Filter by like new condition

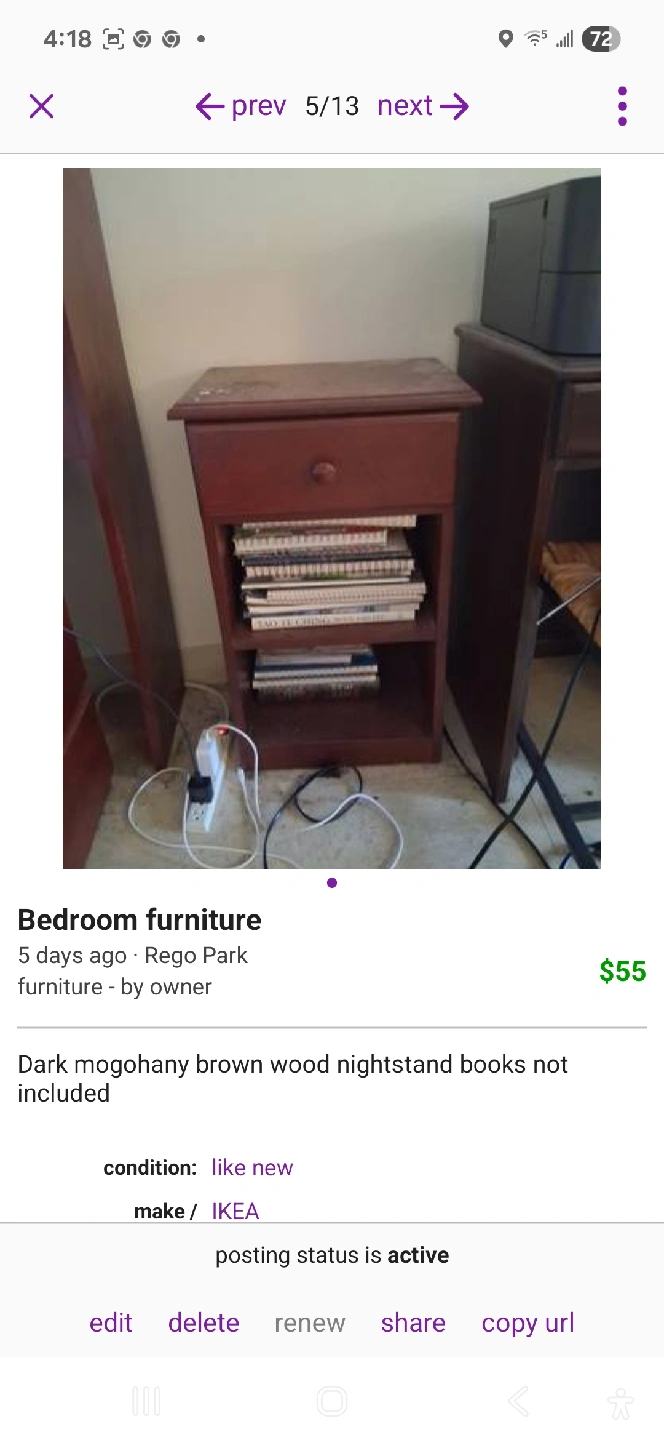click(252, 1167)
